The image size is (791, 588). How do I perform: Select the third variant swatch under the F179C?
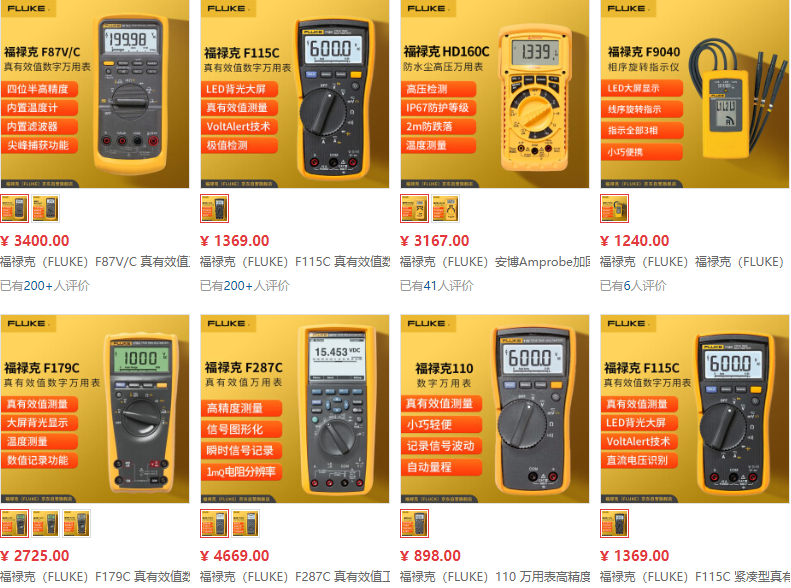(x=77, y=523)
